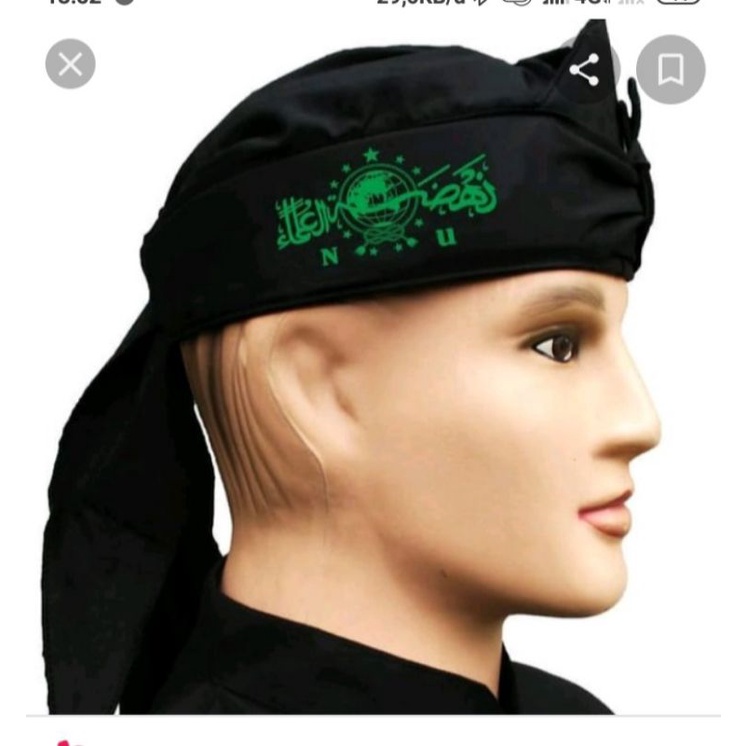Viewport: 746px width, 746px height.
Task: Bookmark this product
Action: tap(670, 69)
